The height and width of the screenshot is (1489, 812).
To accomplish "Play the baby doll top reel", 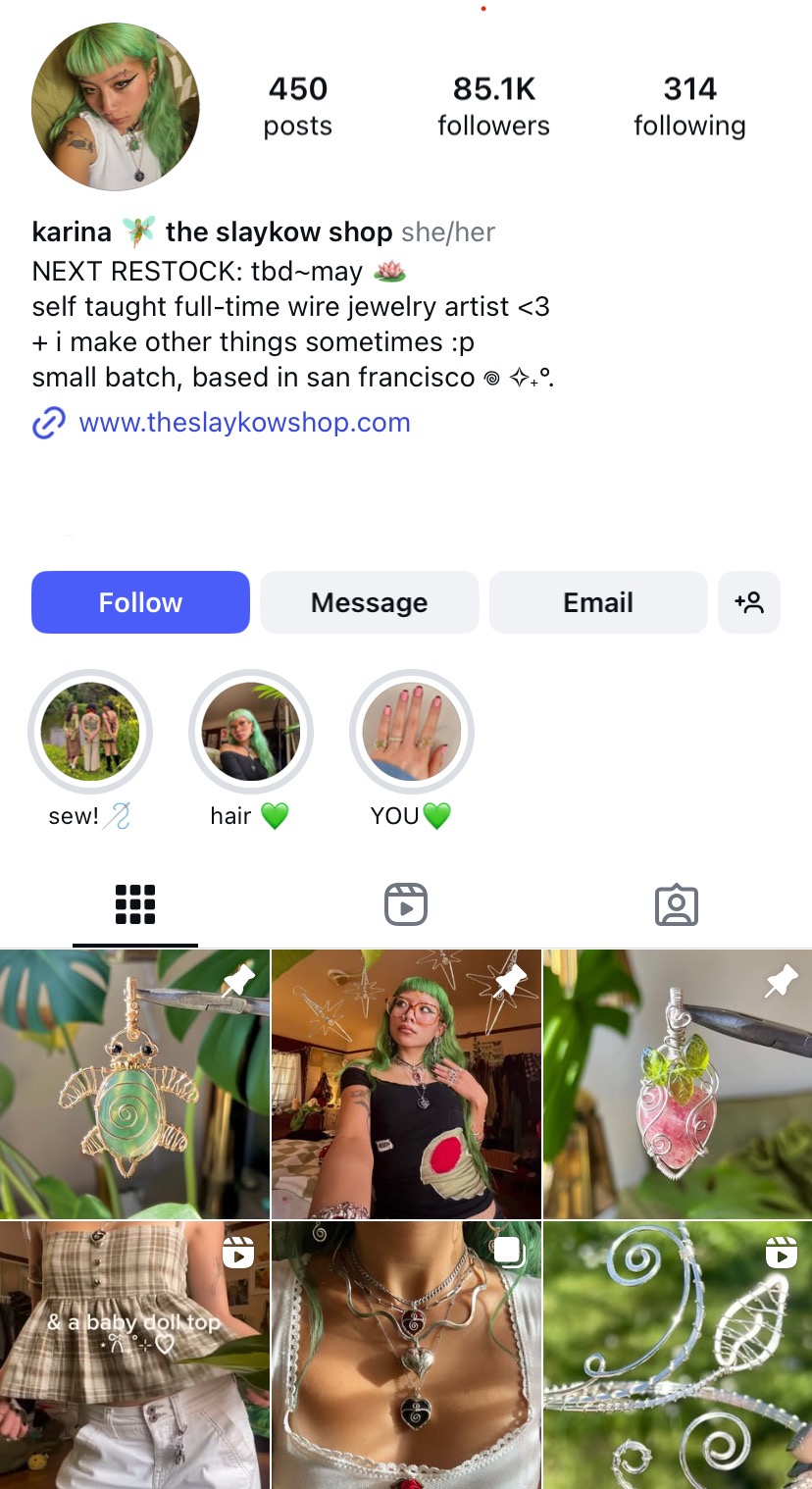I will pos(134,1356).
